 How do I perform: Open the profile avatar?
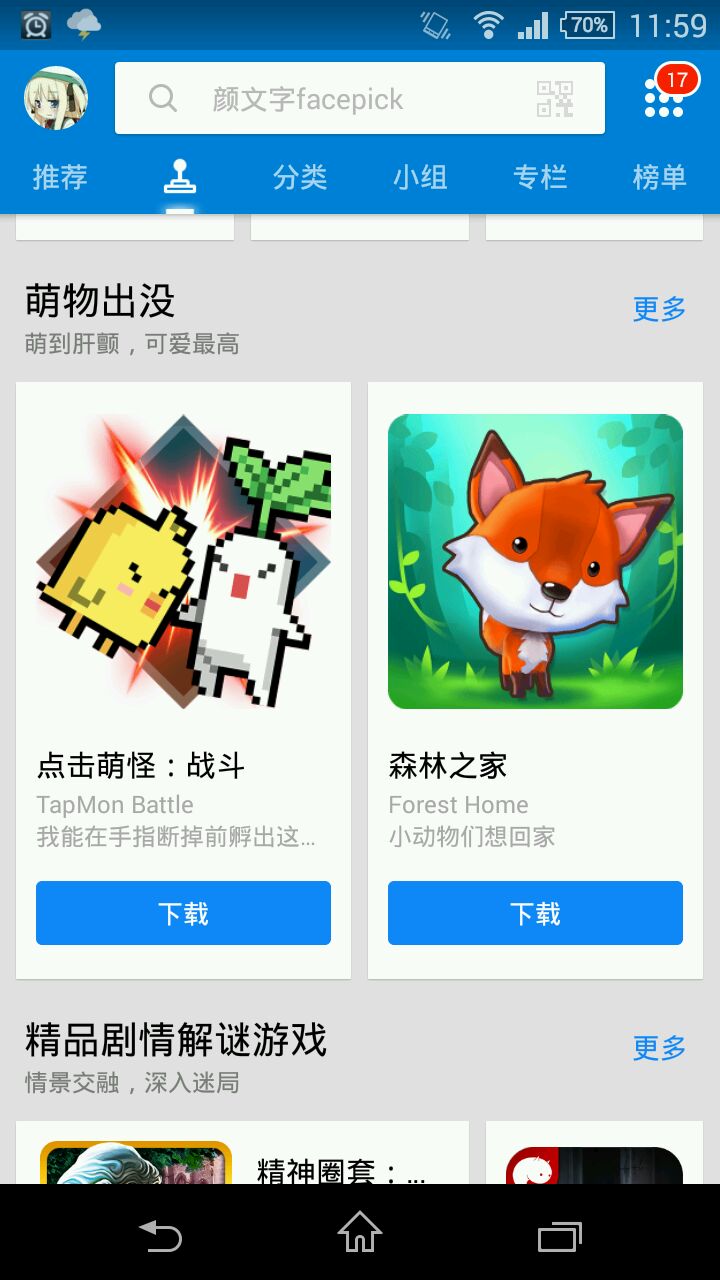click(x=56, y=98)
